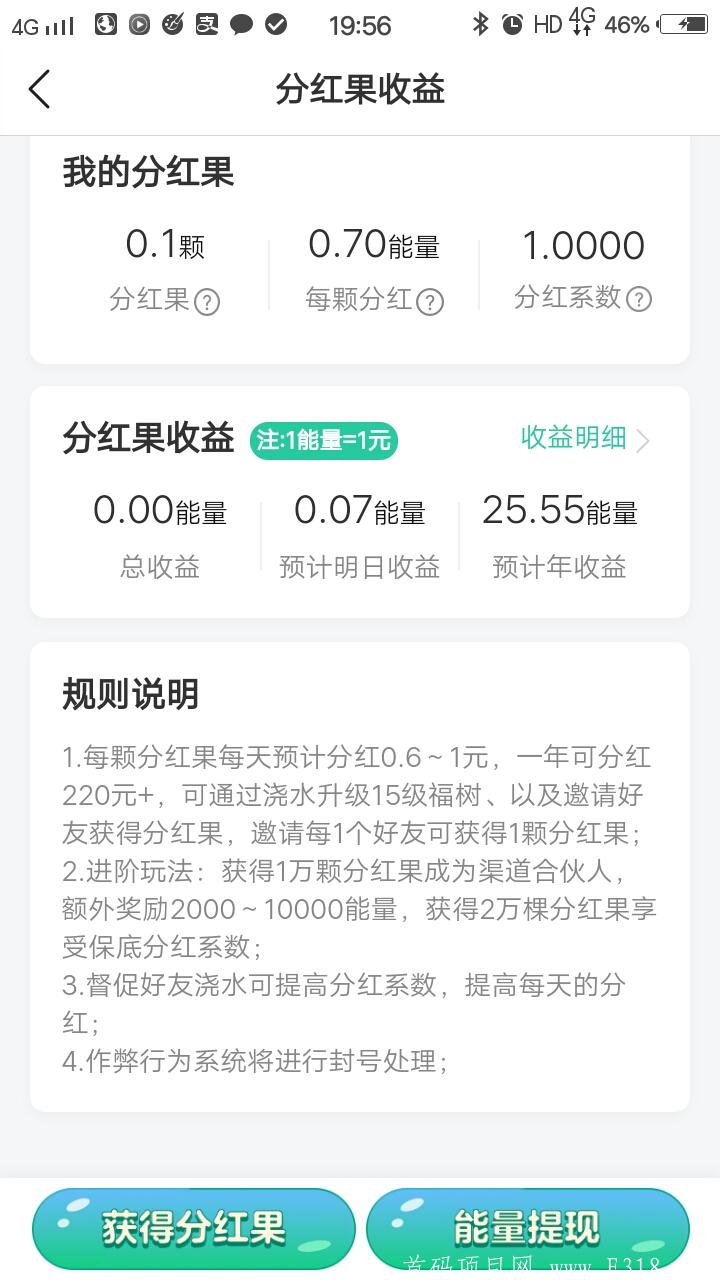The height and width of the screenshot is (1280, 720).
Task: Expand the chevron next to 收益明细
Action: click(x=646, y=440)
